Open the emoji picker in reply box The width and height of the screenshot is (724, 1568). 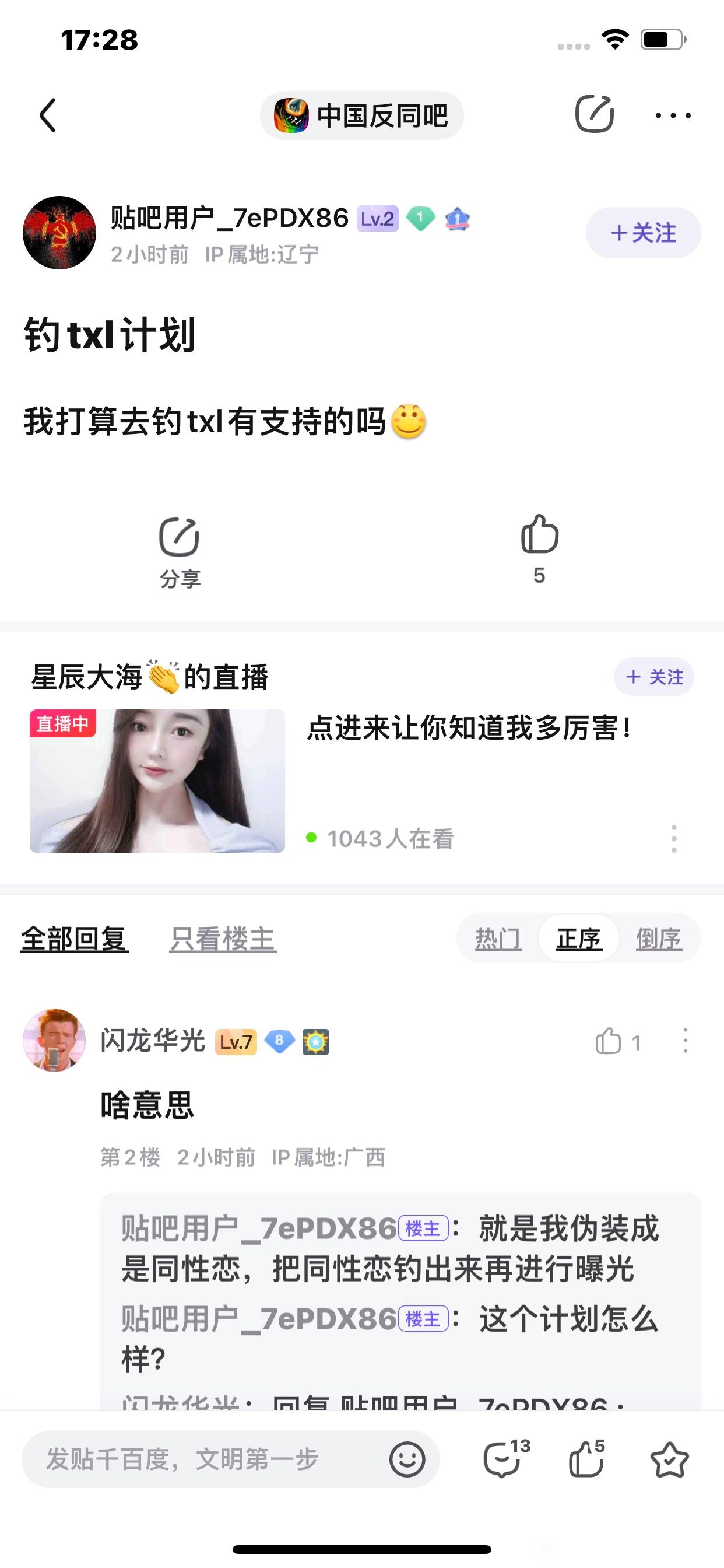tap(407, 1459)
